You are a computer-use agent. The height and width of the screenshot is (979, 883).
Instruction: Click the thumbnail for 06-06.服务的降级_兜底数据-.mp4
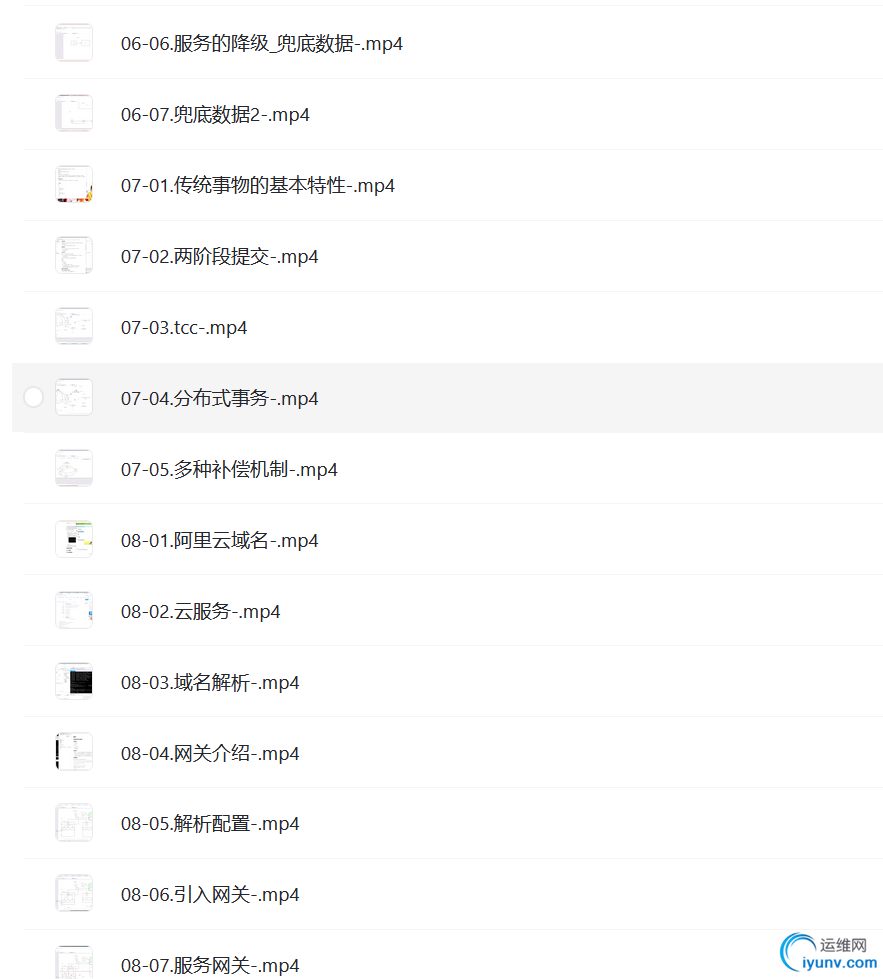[74, 43]
